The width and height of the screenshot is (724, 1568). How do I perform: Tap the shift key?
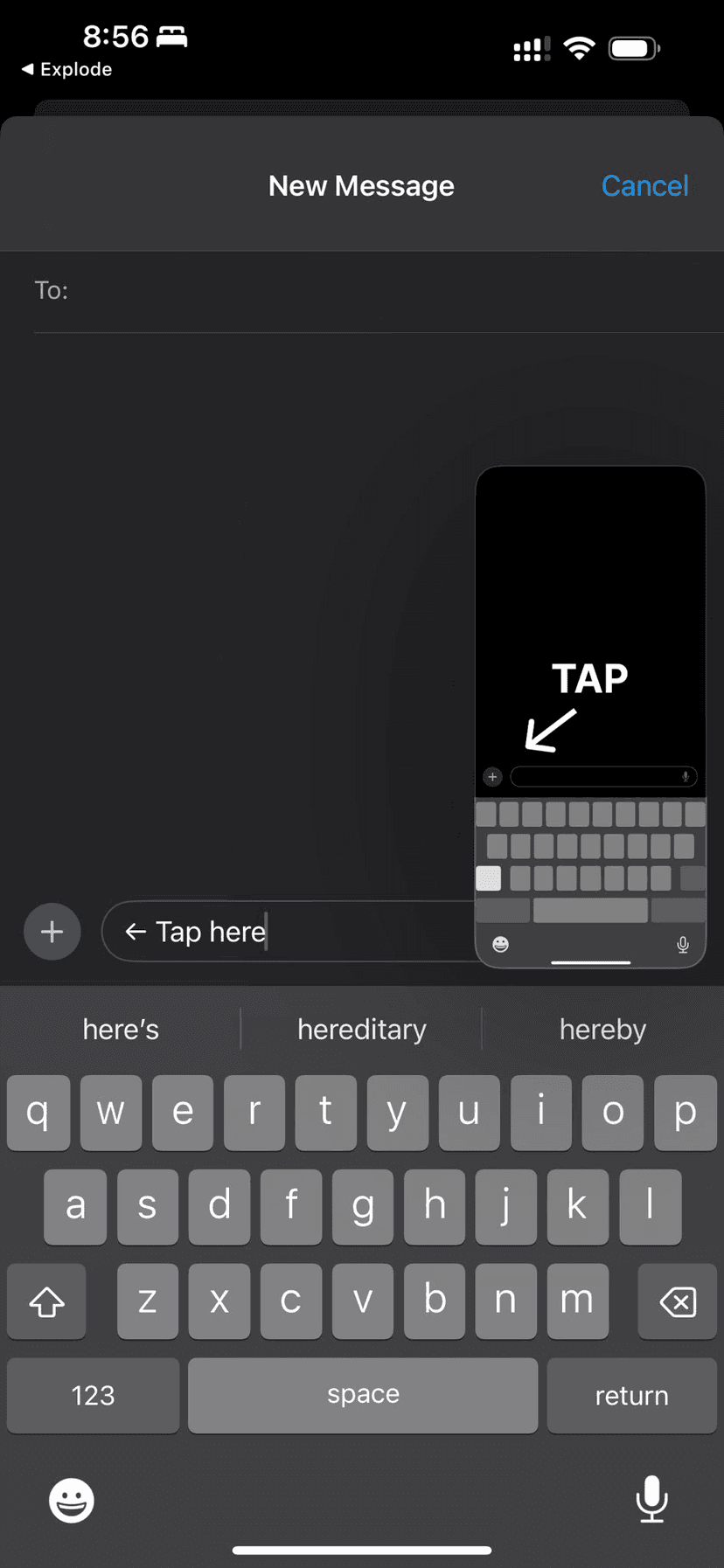tap(47, 1301)
